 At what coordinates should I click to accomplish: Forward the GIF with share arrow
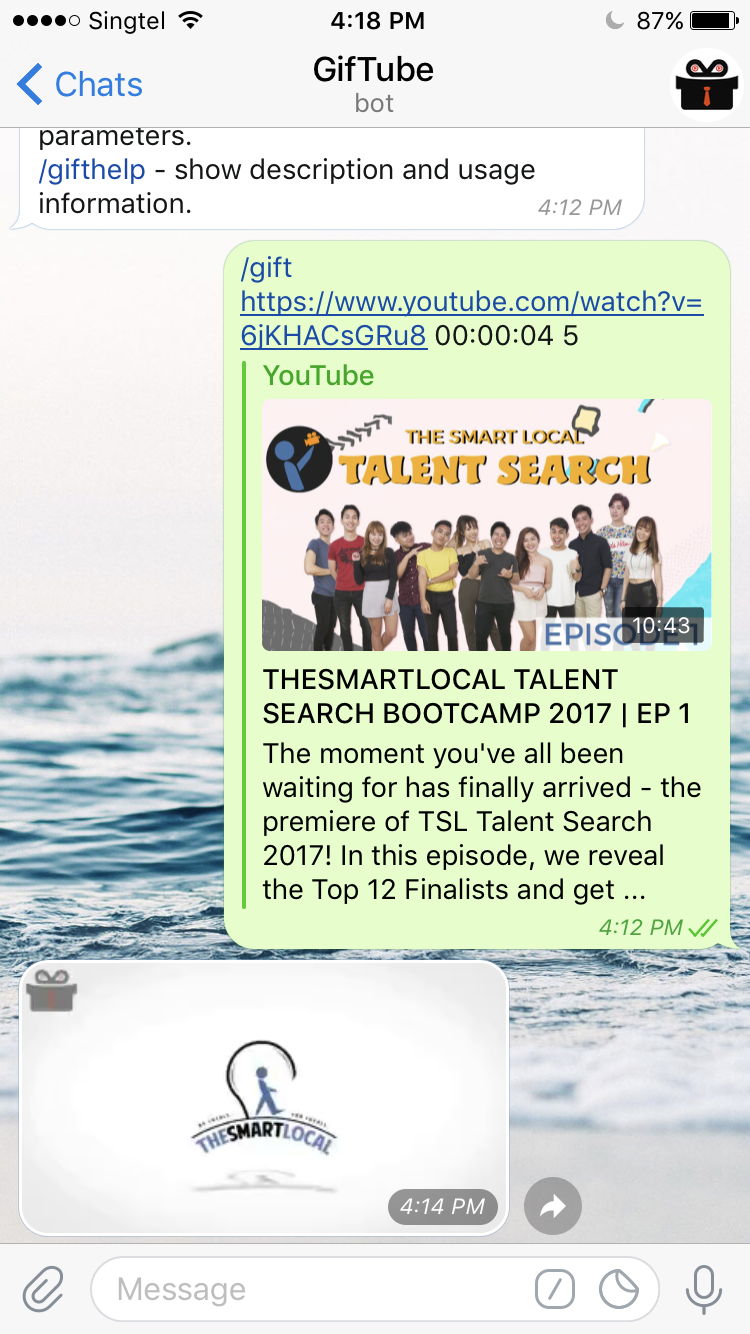tap(552, 1207)
